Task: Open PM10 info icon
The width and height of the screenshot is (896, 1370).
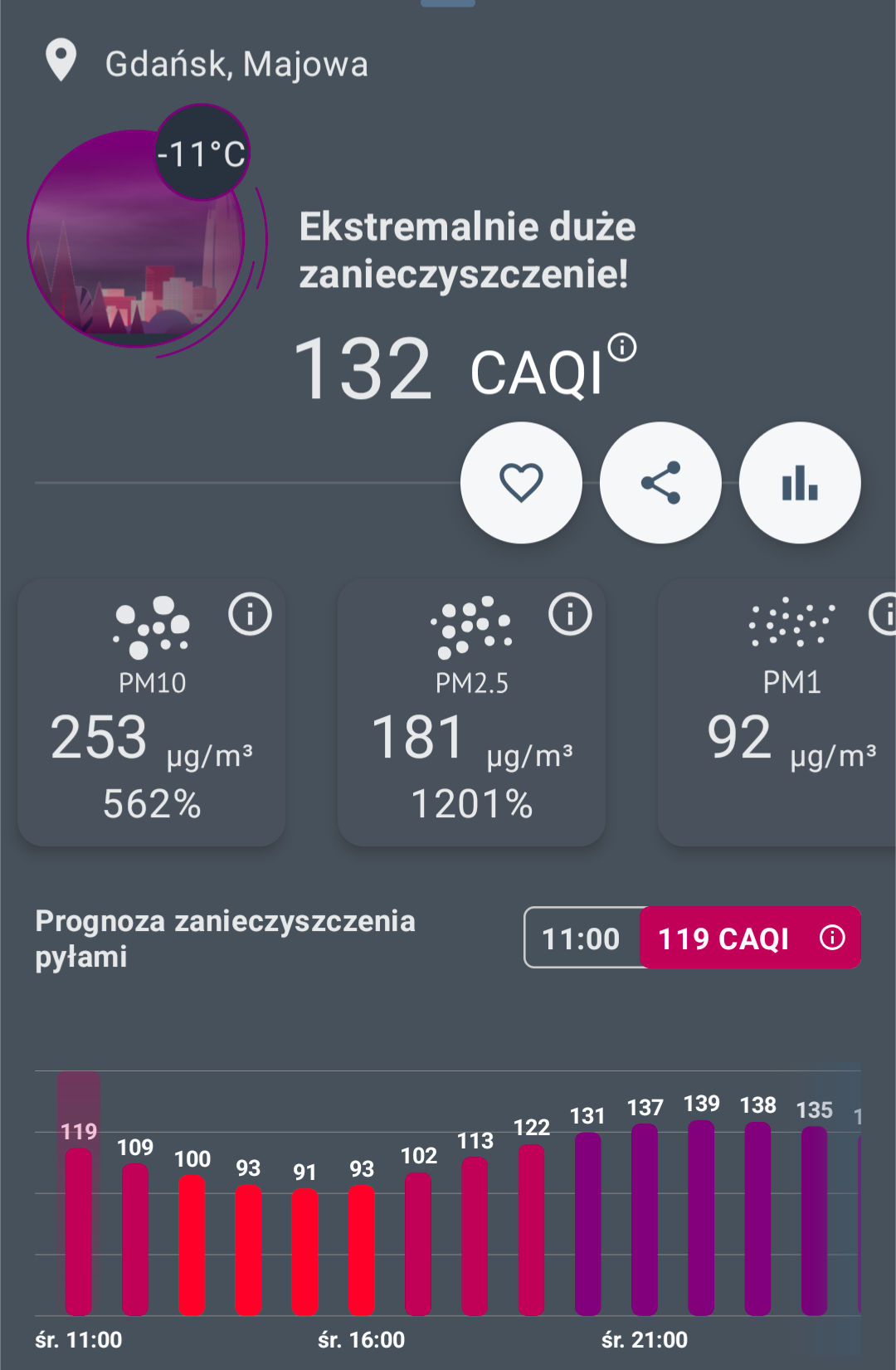Action: tap(250, 615)
